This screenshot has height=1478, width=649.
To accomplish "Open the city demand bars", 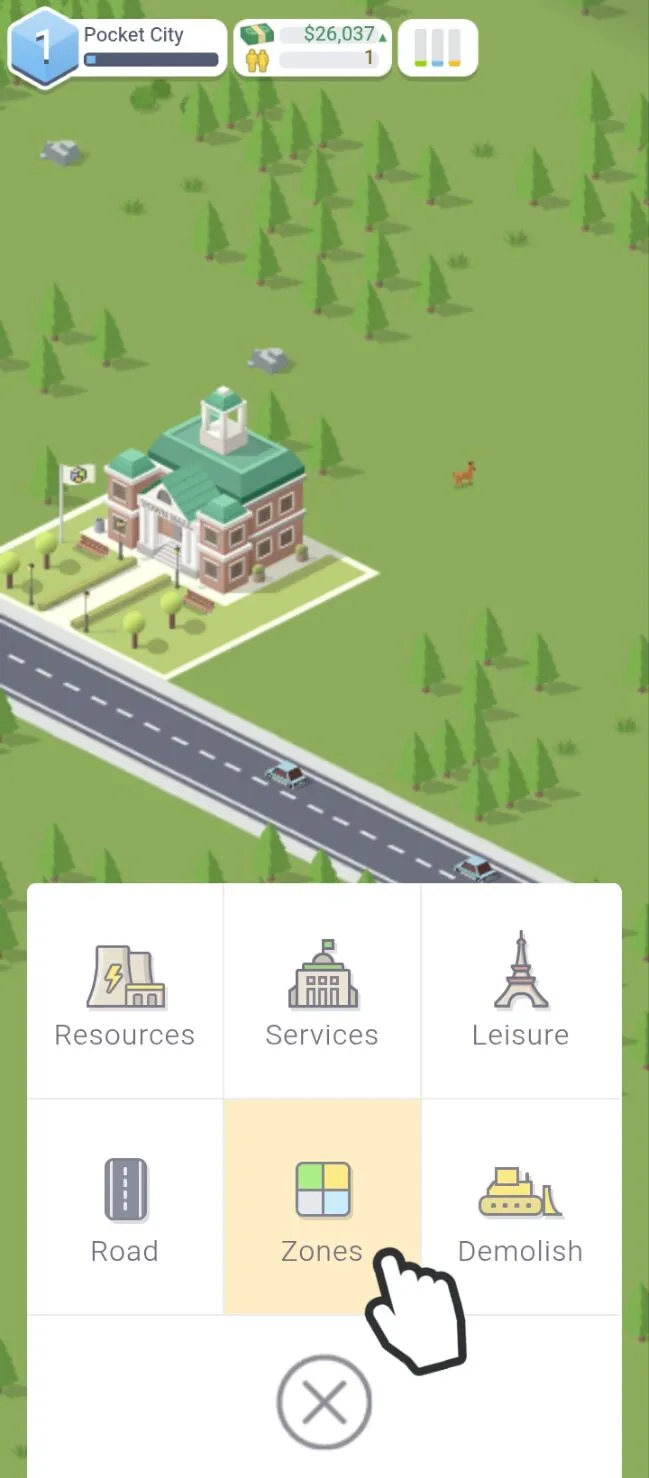I will coord(438,47).
